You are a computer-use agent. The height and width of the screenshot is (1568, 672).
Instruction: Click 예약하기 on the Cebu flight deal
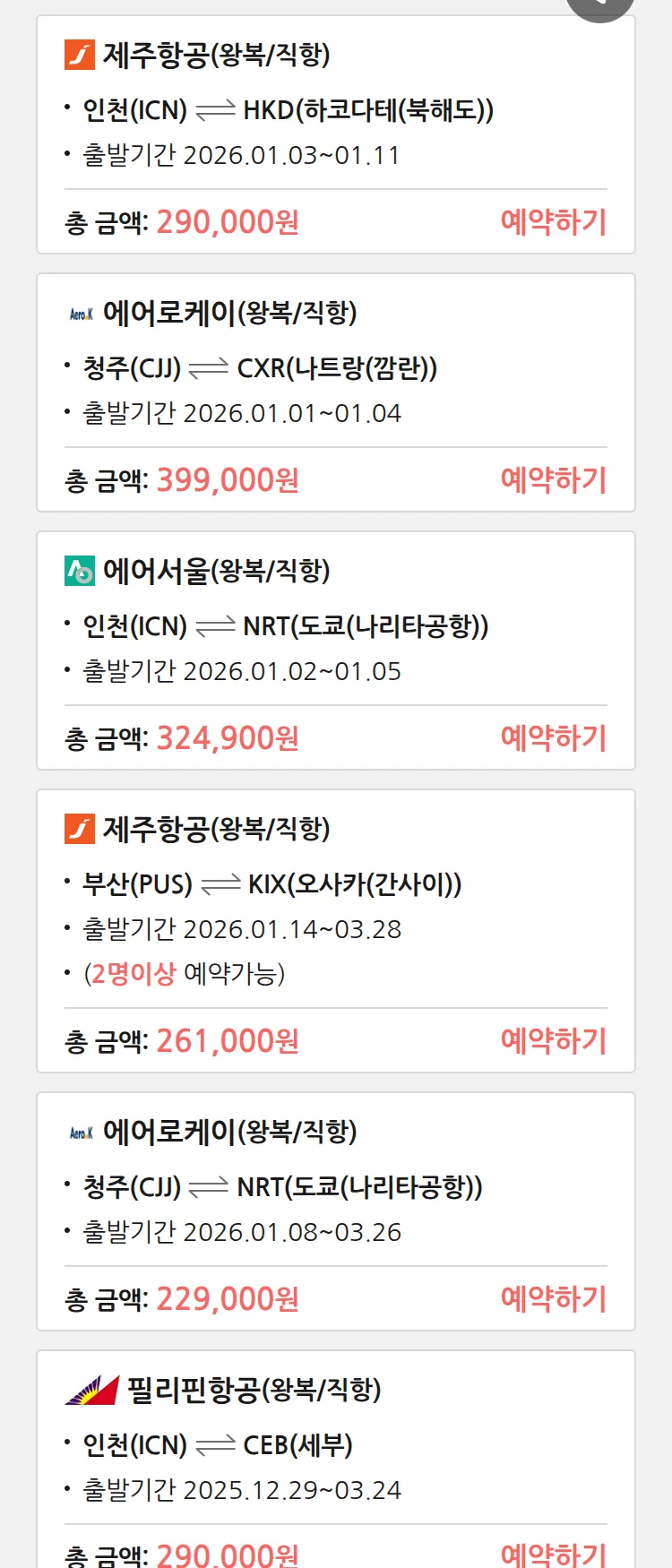pyautogui.click(x=554, y=1554)
